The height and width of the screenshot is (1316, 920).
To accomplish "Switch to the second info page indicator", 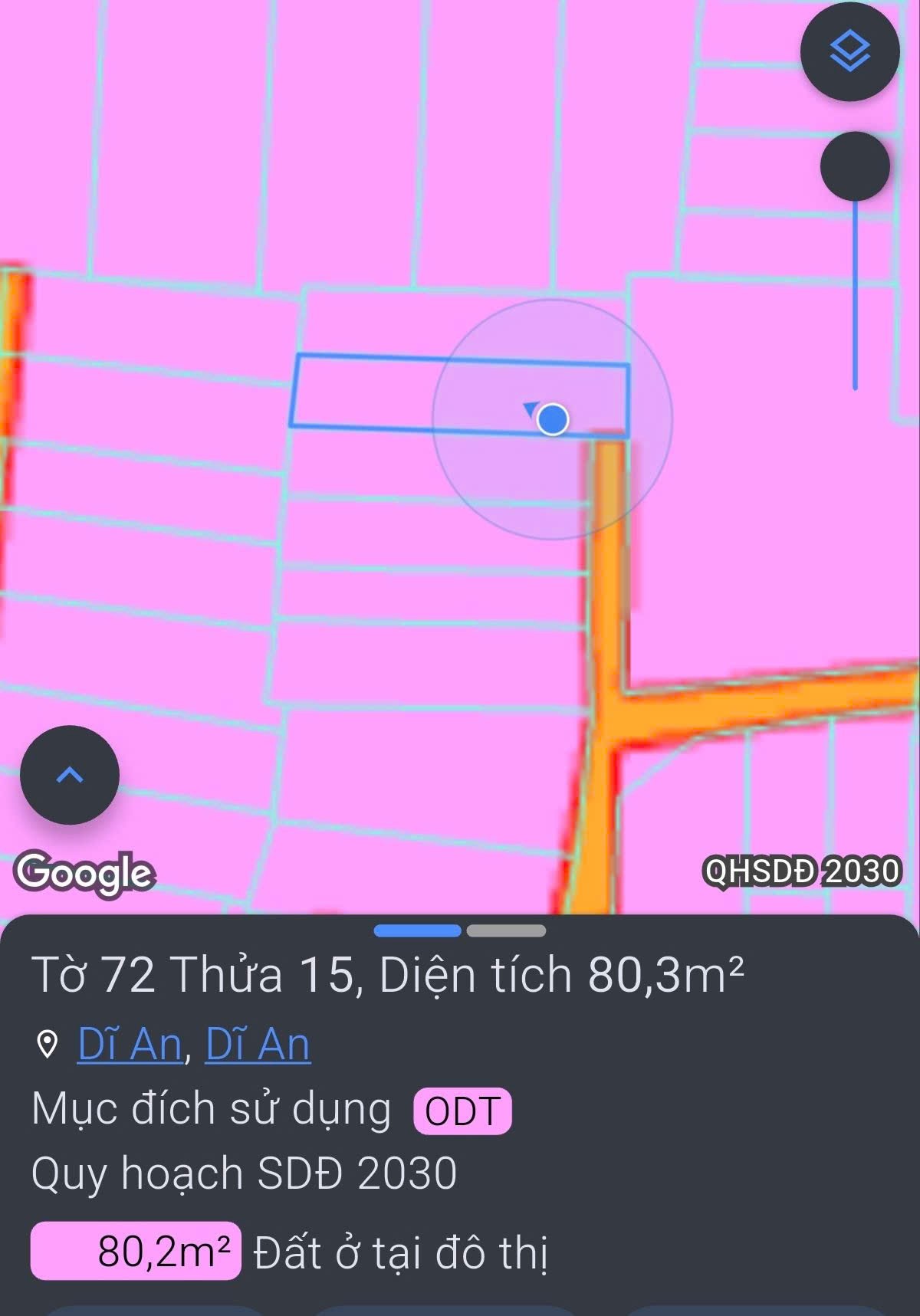I will [x=506, y=930].
